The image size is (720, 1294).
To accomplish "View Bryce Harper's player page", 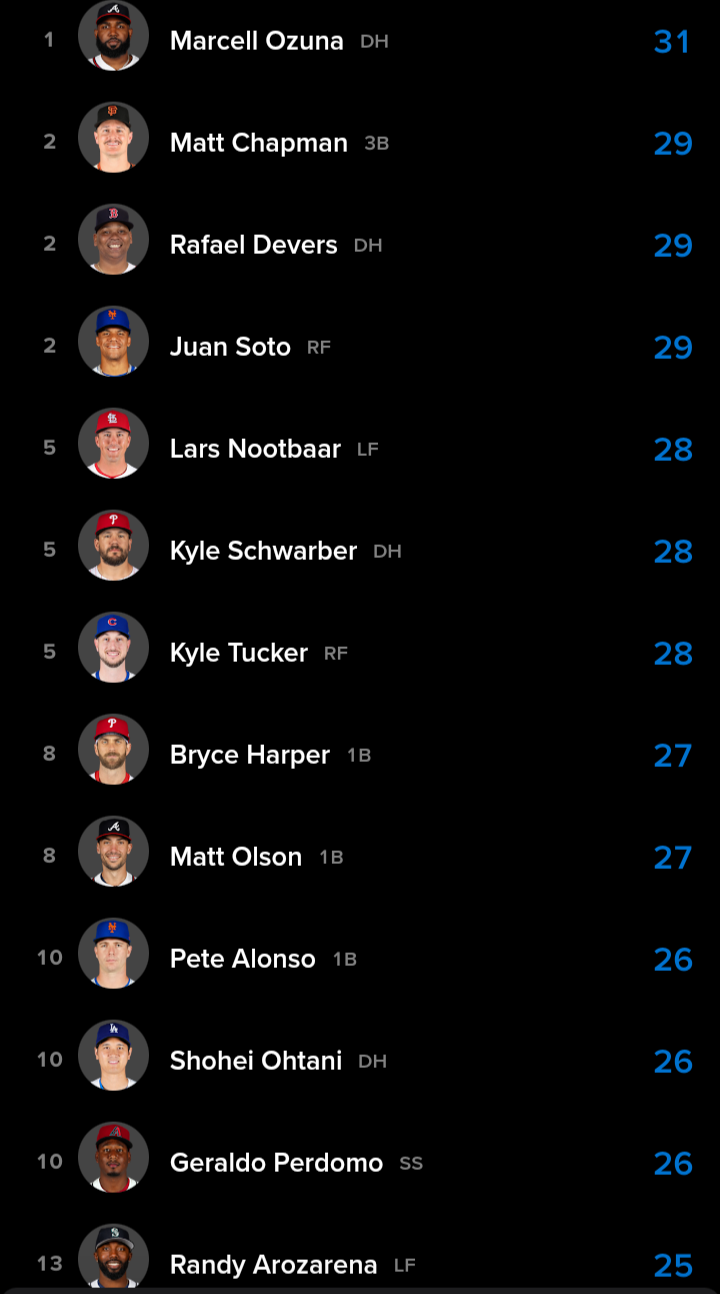I will 360,755.
